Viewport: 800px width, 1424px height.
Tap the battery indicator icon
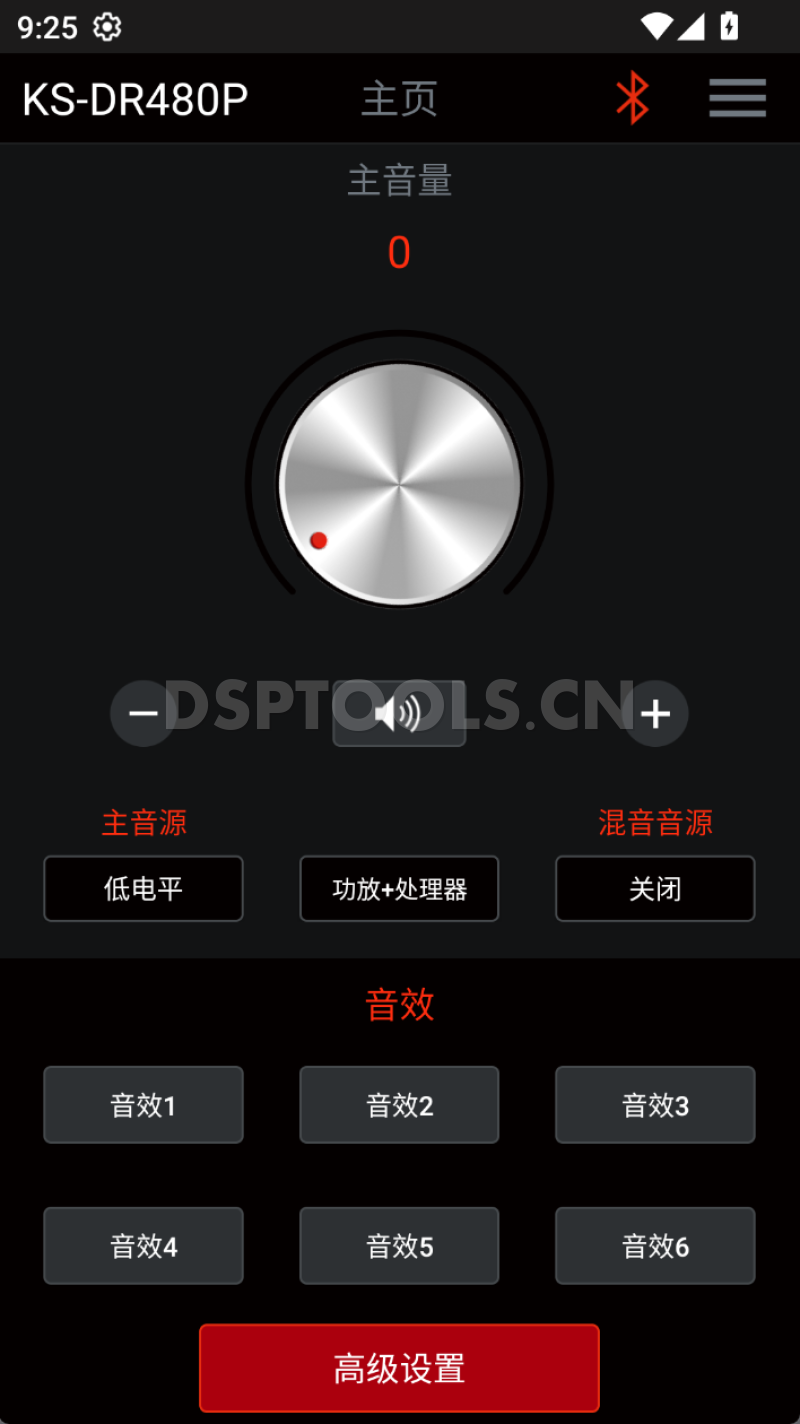[x=729, y=27]
